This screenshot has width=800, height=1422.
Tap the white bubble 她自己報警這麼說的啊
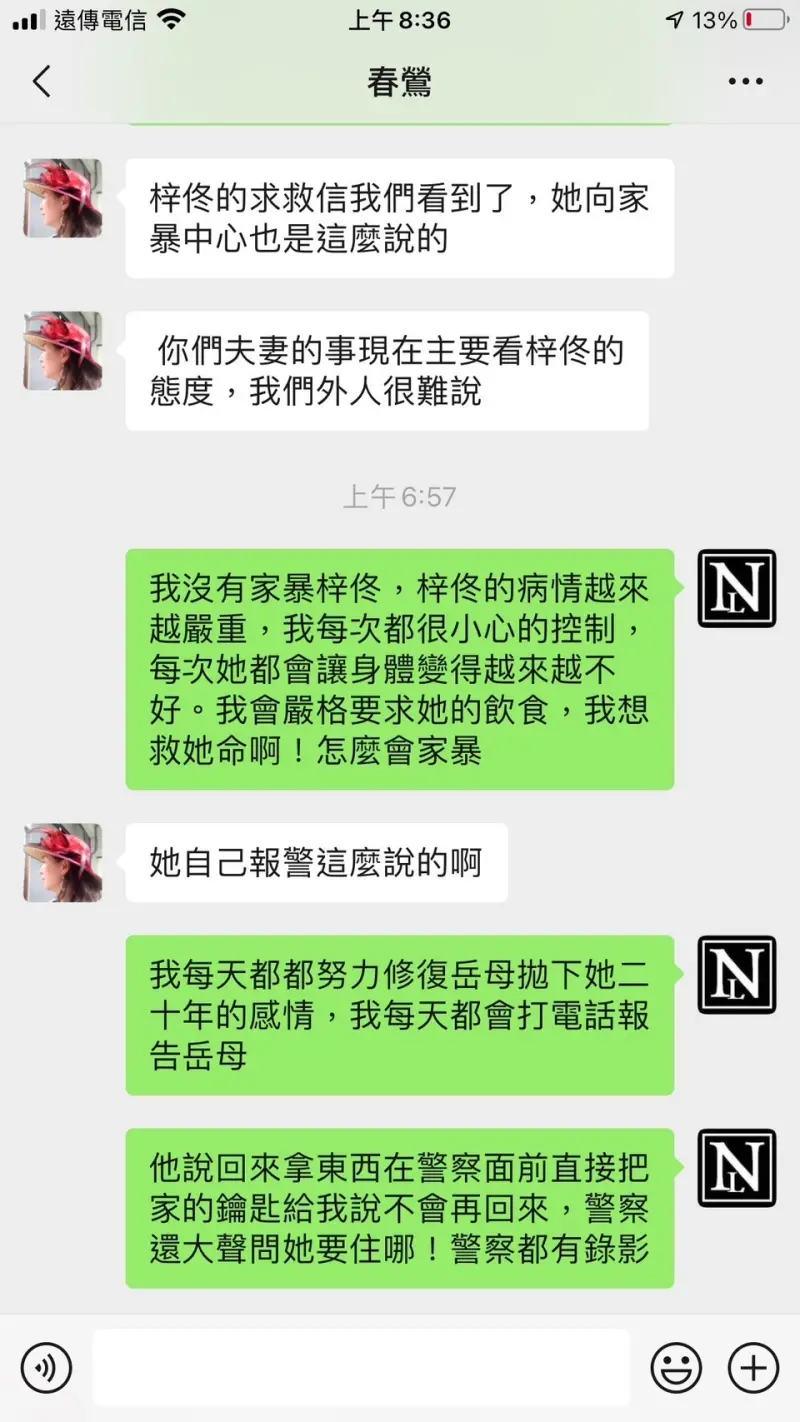tap(316, 862)
